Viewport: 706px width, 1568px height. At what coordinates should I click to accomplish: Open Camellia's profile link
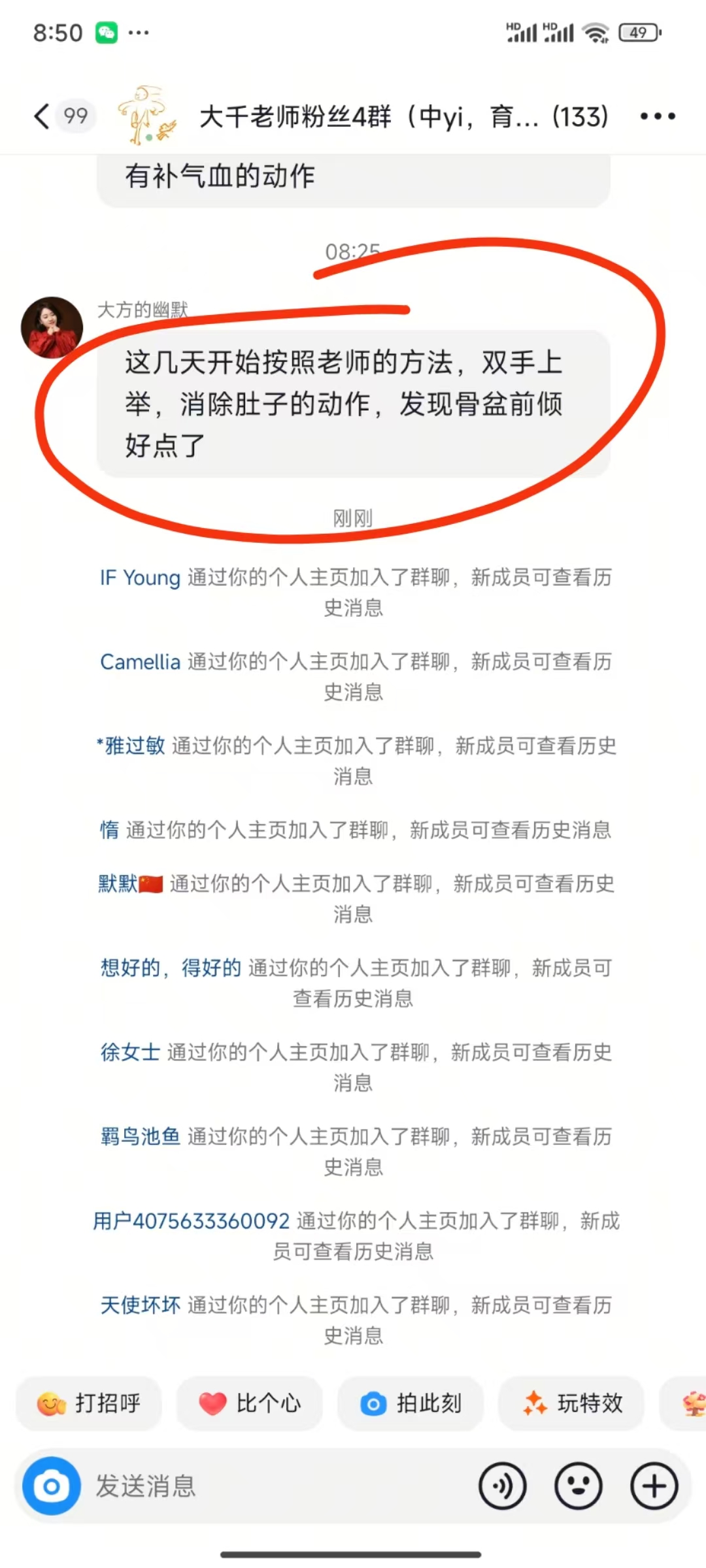pyautogui.click(x=140, y=662)
